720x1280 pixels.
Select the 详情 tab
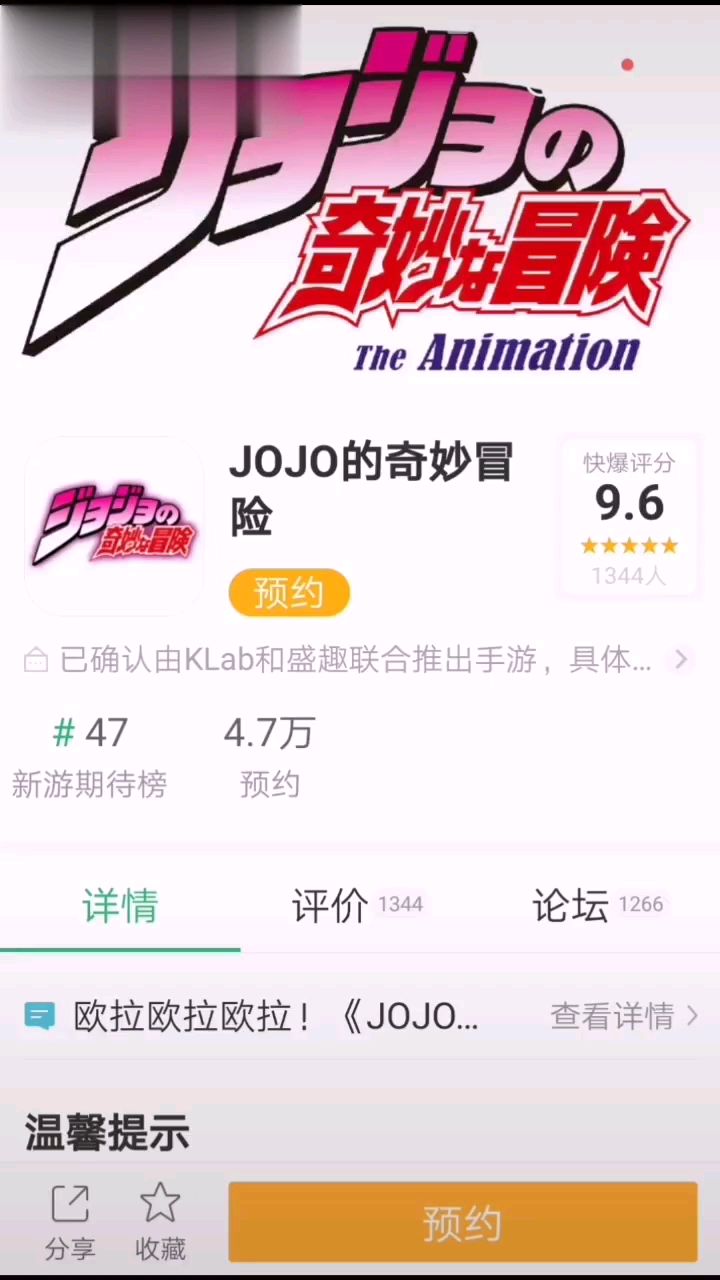(120, 906)
